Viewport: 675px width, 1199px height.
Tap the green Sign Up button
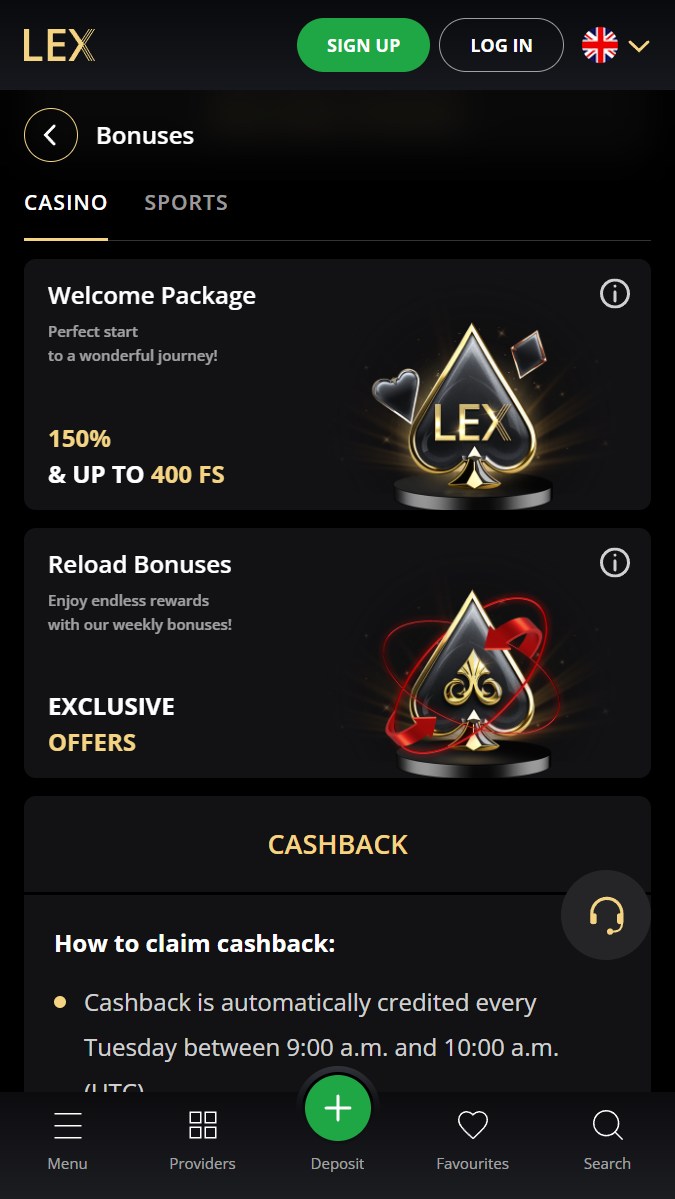pyautogui.click(x=363, y=45)
